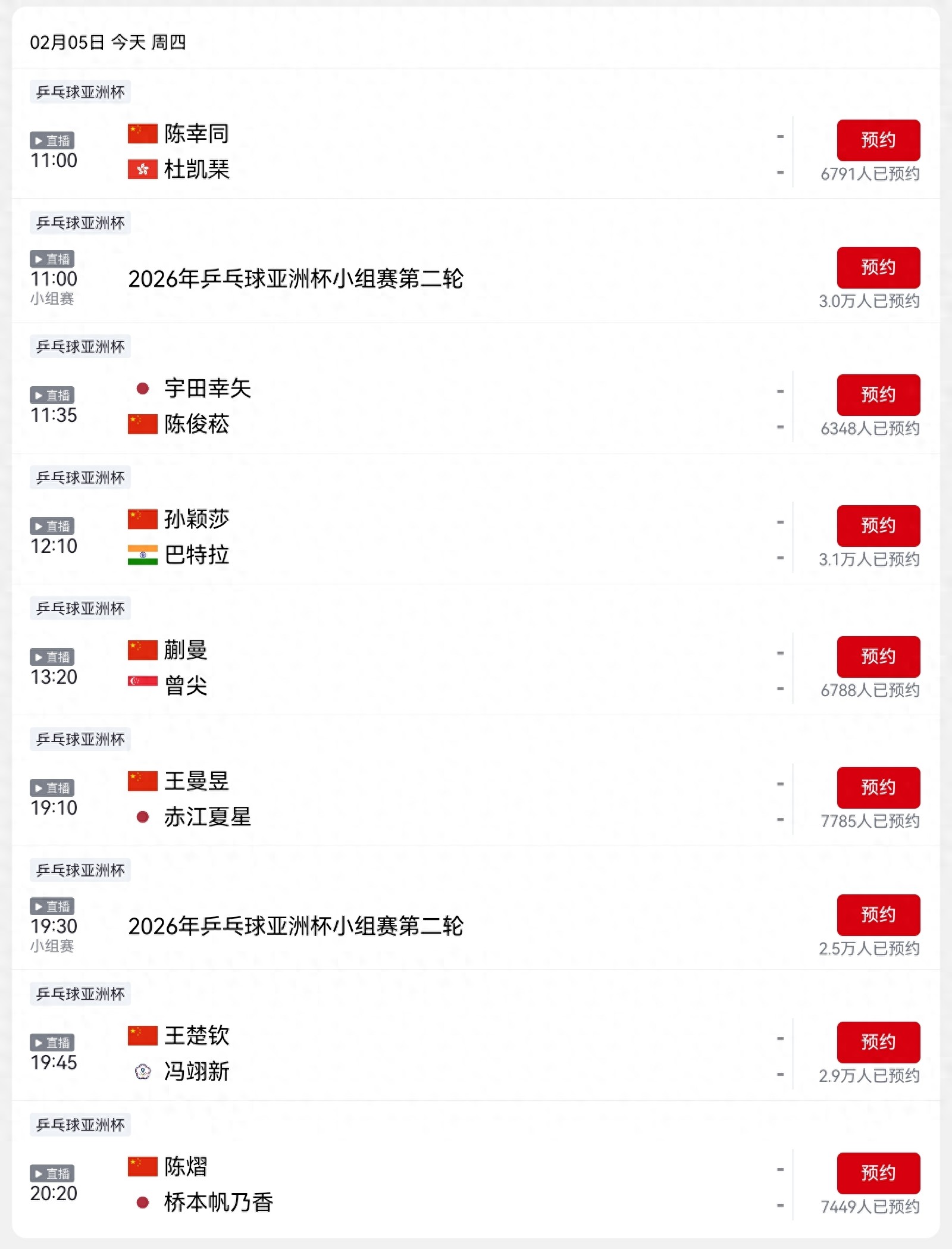预约 the 19:30 小组赛 broadcast
This screenshot has width=952, height=1249.
pos(878,916)
